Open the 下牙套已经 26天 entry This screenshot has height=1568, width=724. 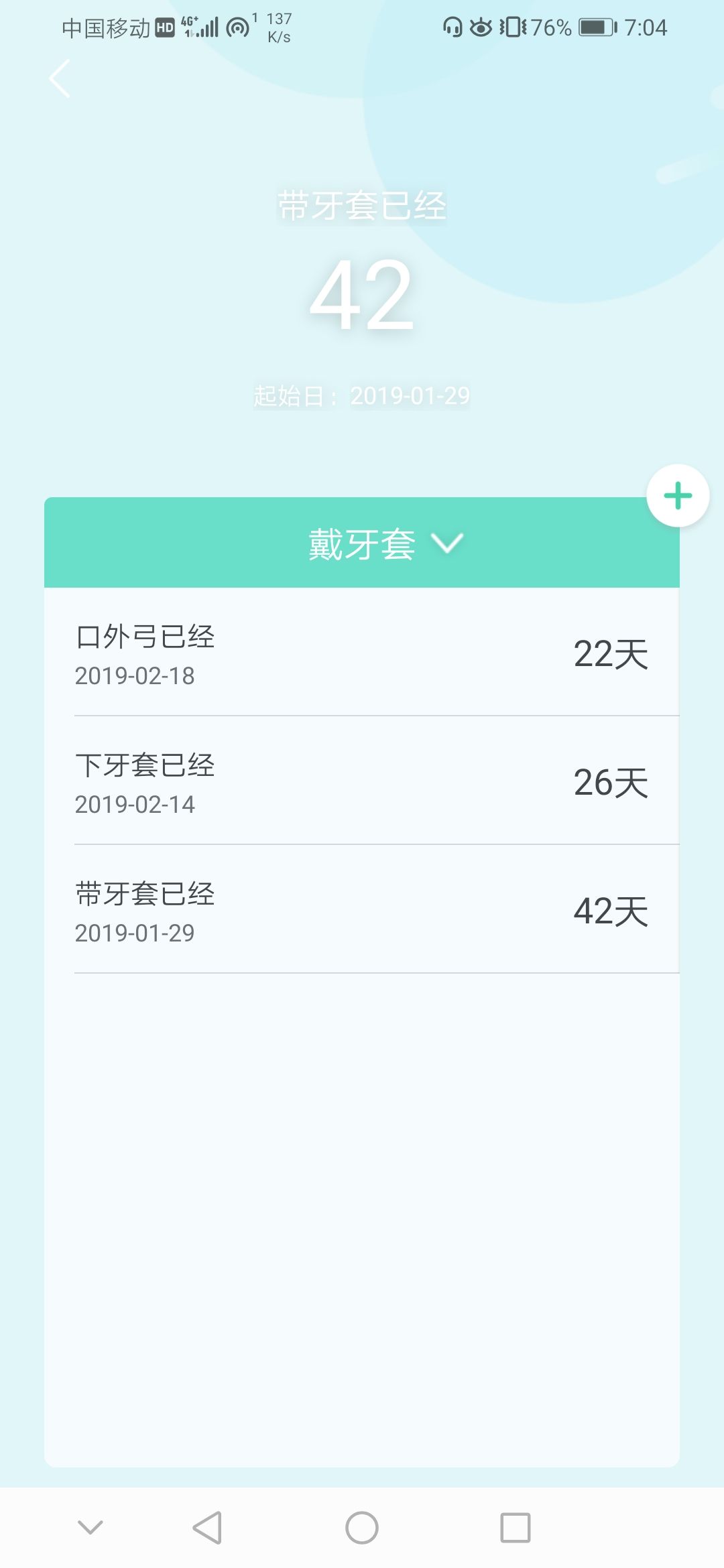(x=362, y=781)
